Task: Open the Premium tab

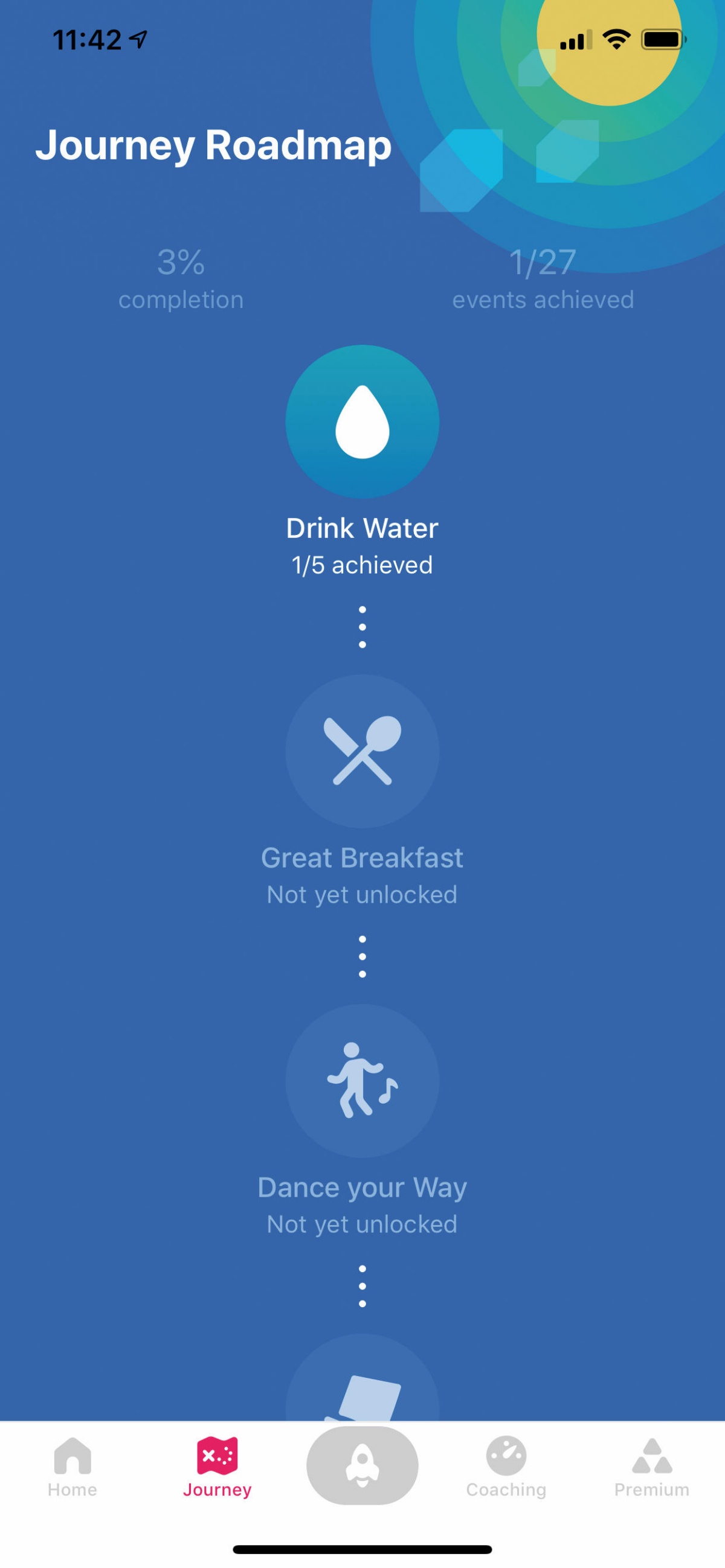Action: [x=652, y=1468]
